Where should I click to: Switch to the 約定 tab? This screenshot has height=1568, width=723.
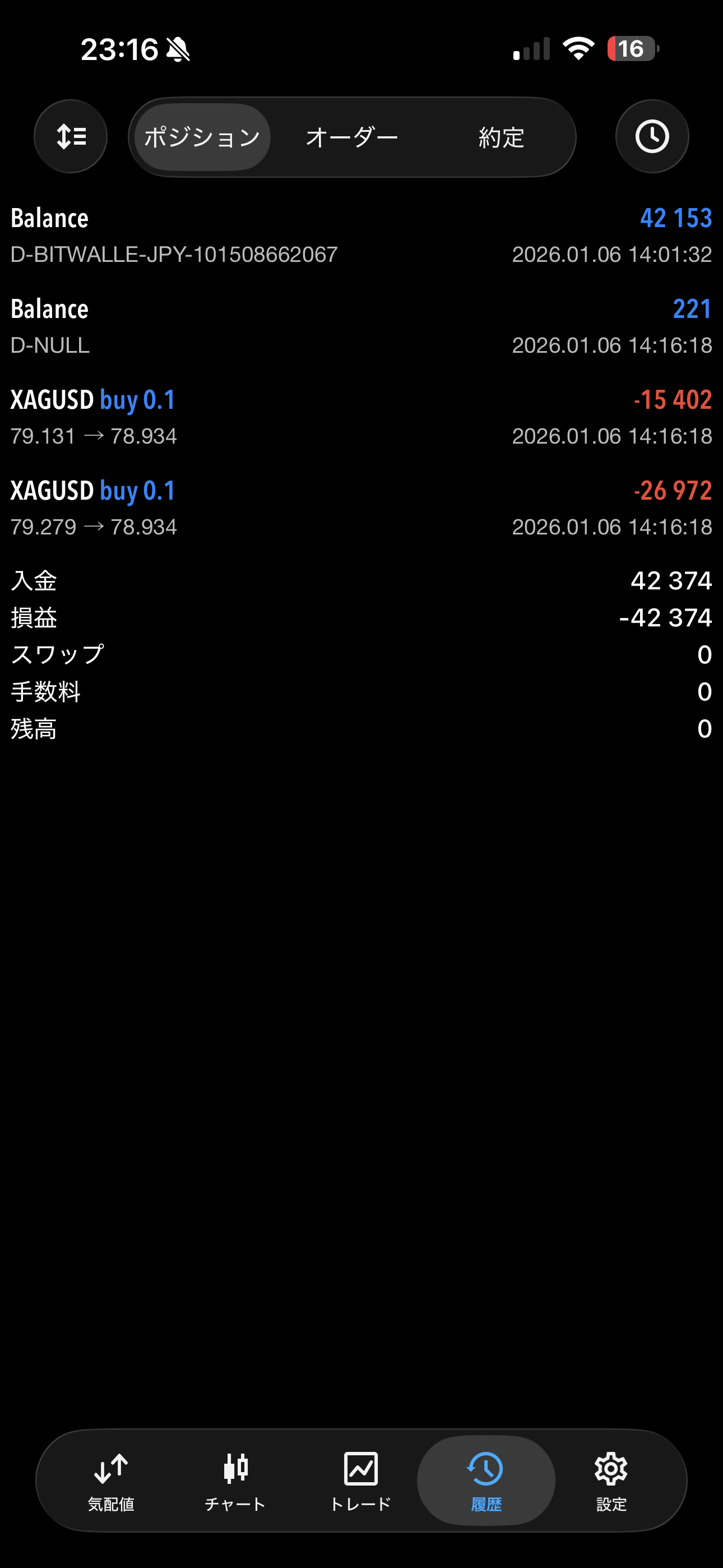pyautogui.click(x=501, y=137)
